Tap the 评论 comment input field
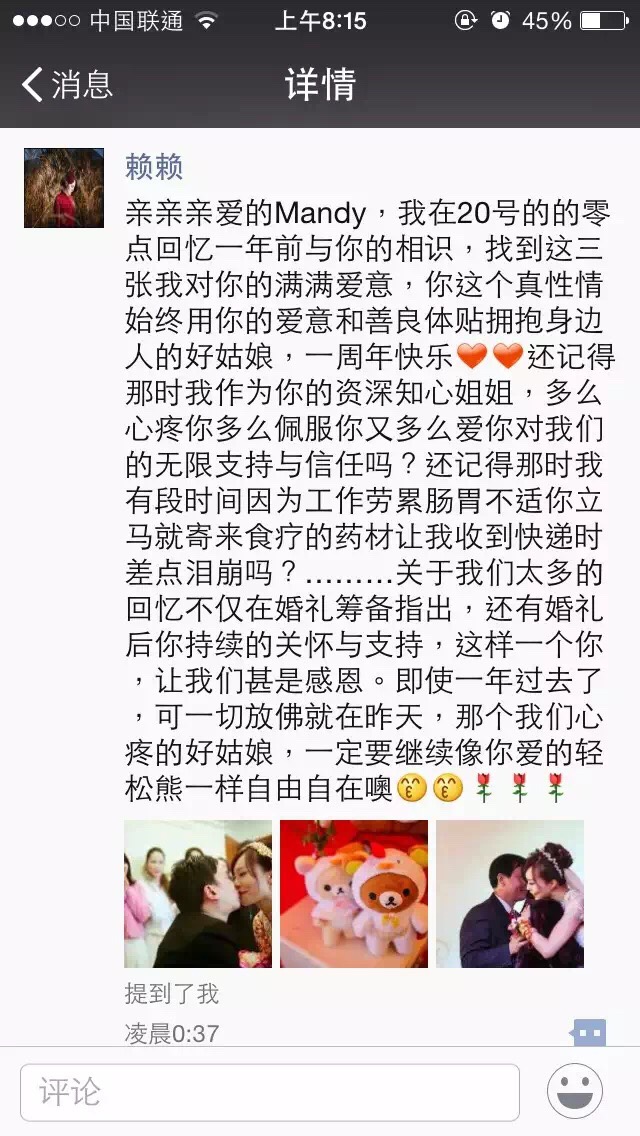Viewport: 640px width, 1136px height. click(x=270, y=1091)
